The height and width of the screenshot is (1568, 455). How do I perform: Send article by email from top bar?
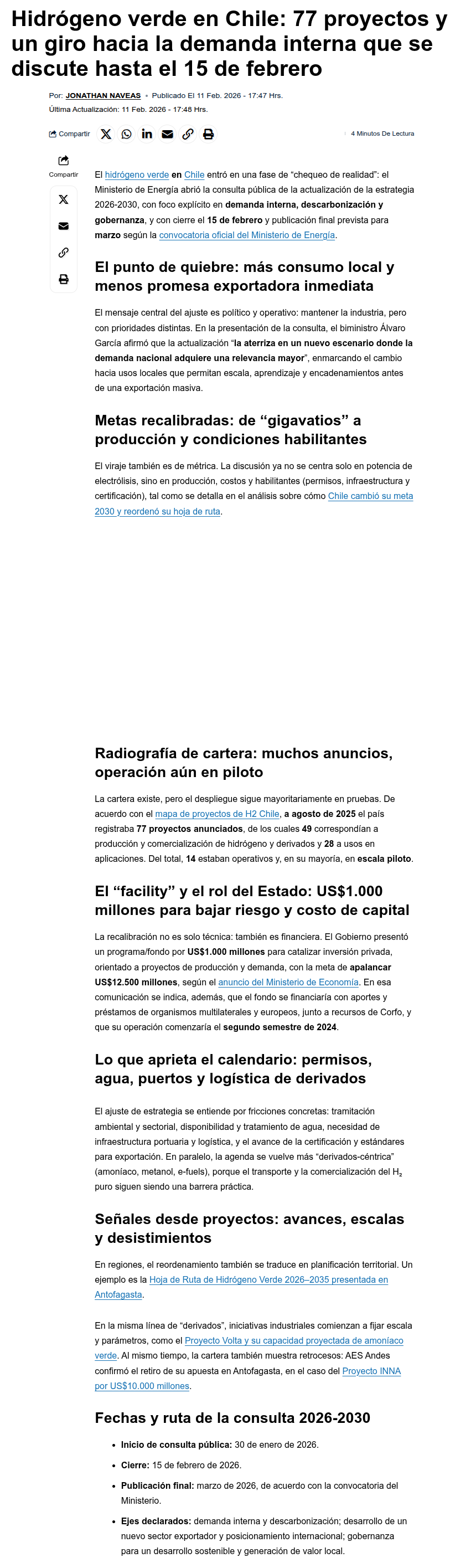point(167,134)
